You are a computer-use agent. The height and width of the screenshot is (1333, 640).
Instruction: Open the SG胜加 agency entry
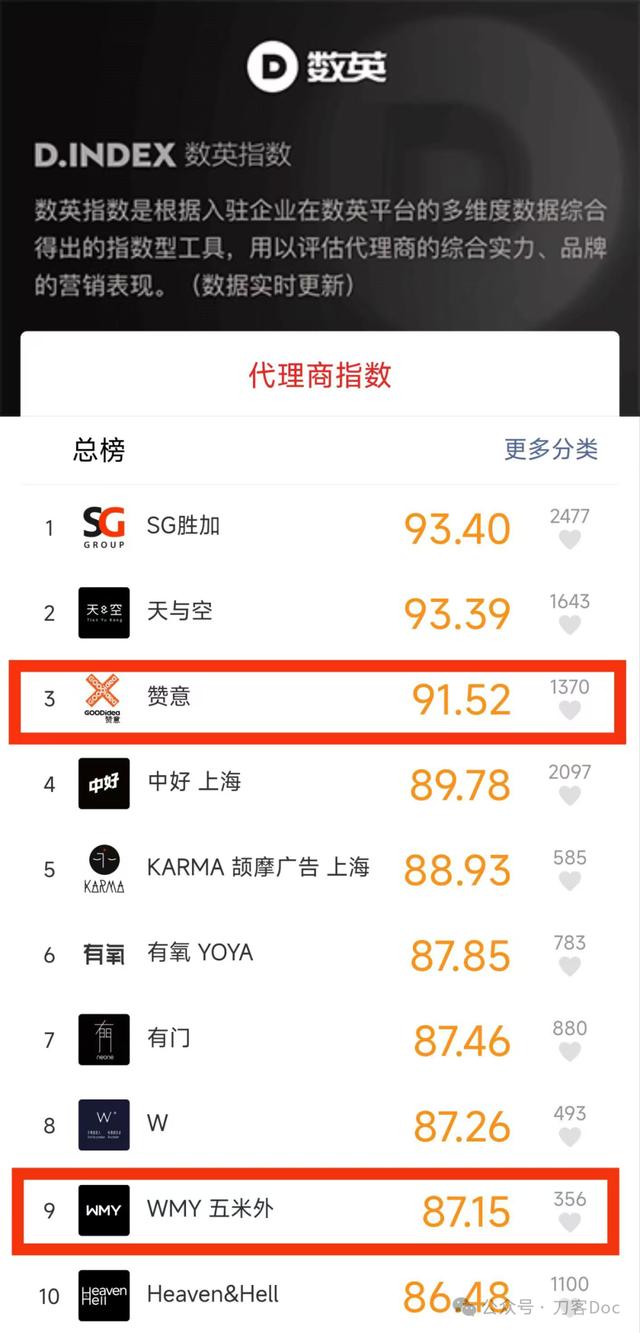click(x=183, y=526)
